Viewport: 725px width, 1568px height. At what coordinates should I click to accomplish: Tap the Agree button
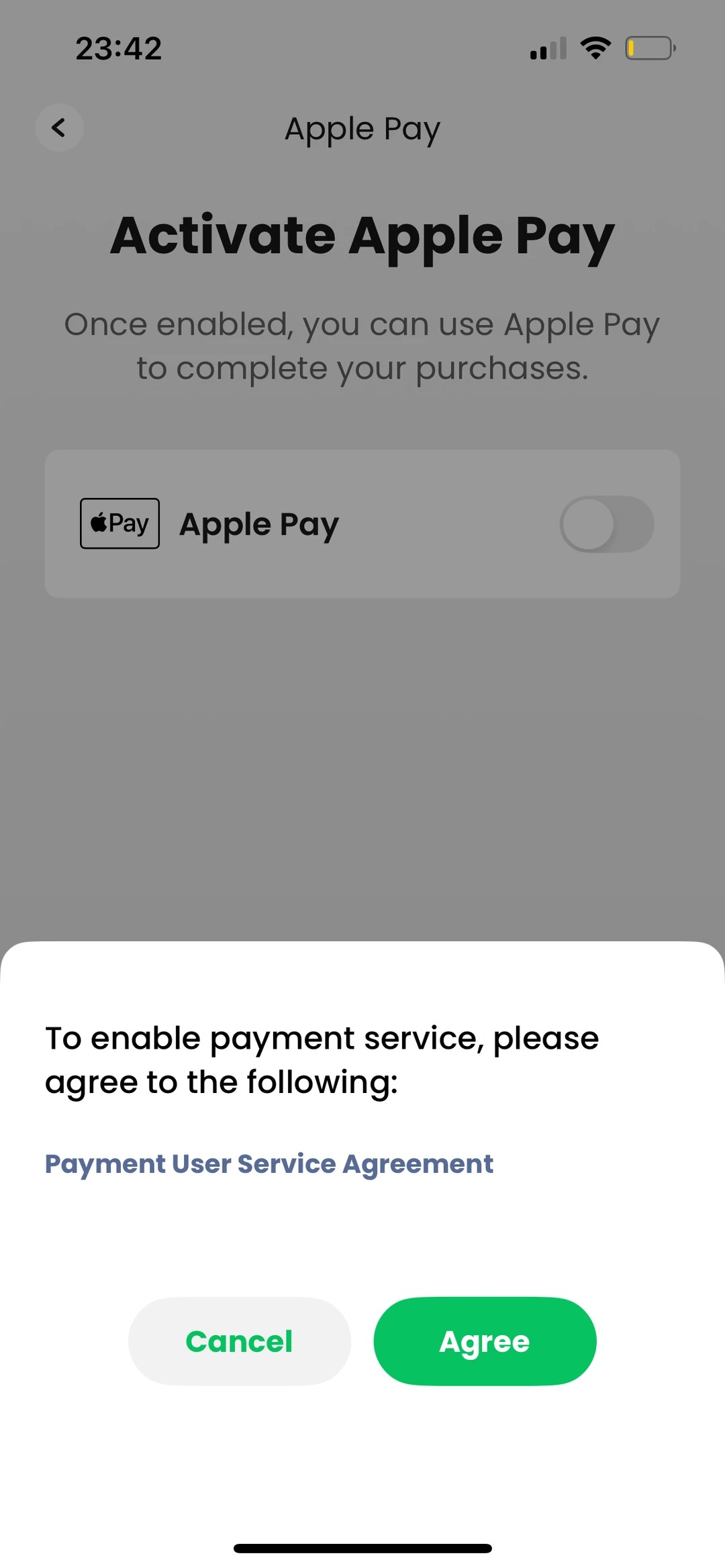click(x=485, y=1341)
